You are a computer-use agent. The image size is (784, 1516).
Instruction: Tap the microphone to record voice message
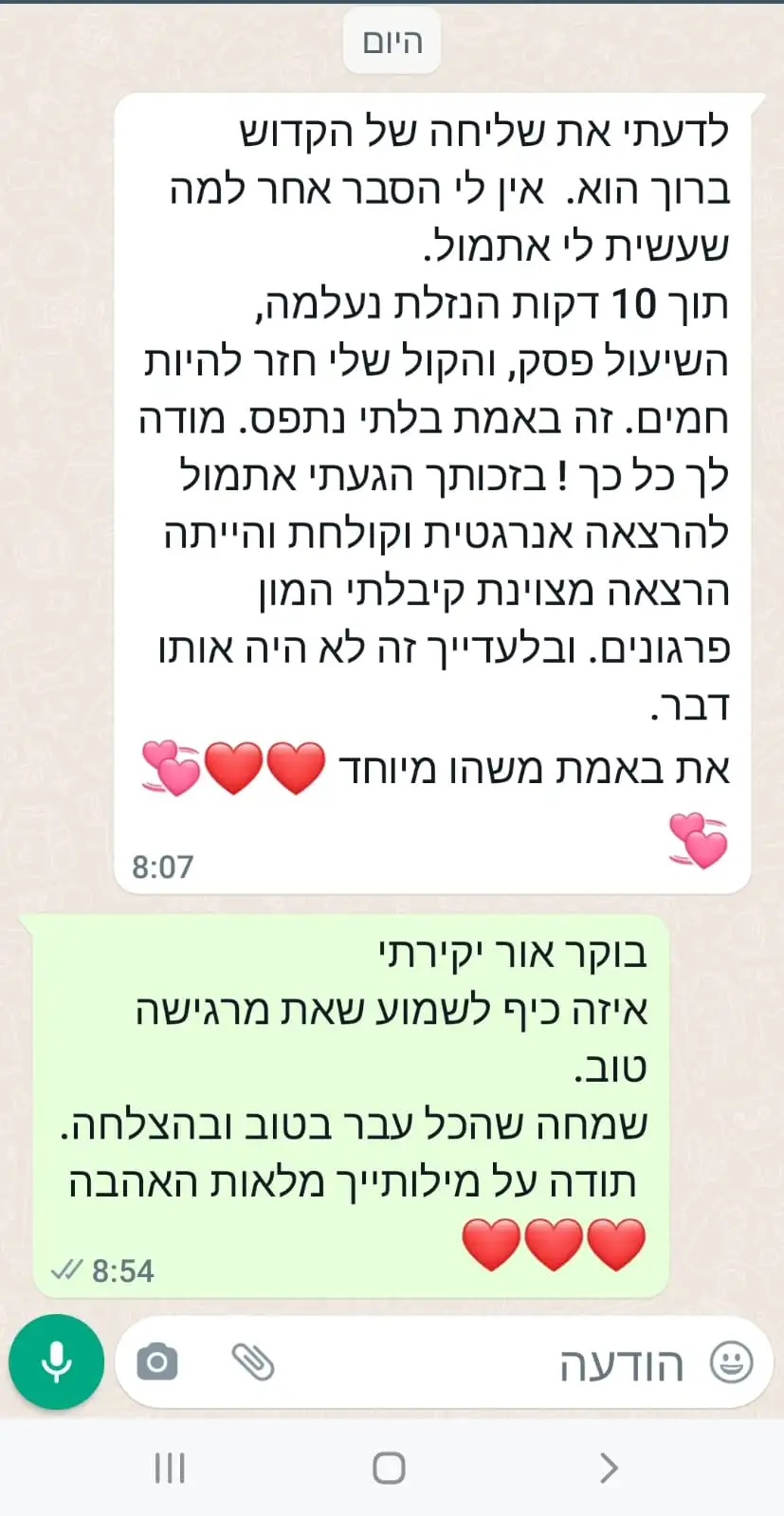[x=56, y=1362]
